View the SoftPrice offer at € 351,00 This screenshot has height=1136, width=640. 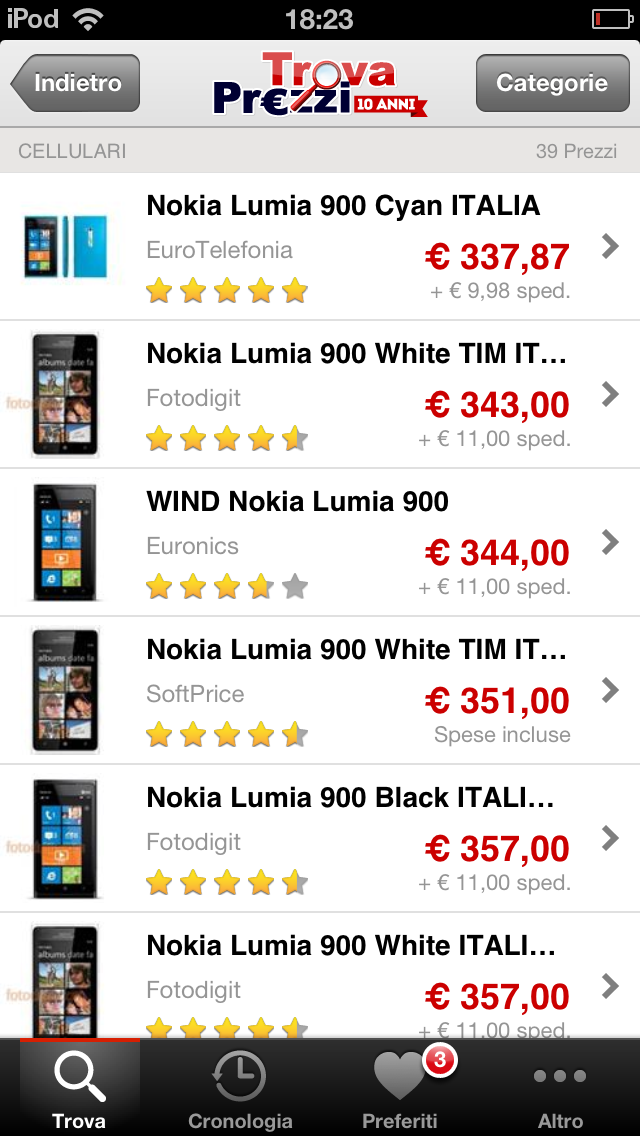click(320, 690)
